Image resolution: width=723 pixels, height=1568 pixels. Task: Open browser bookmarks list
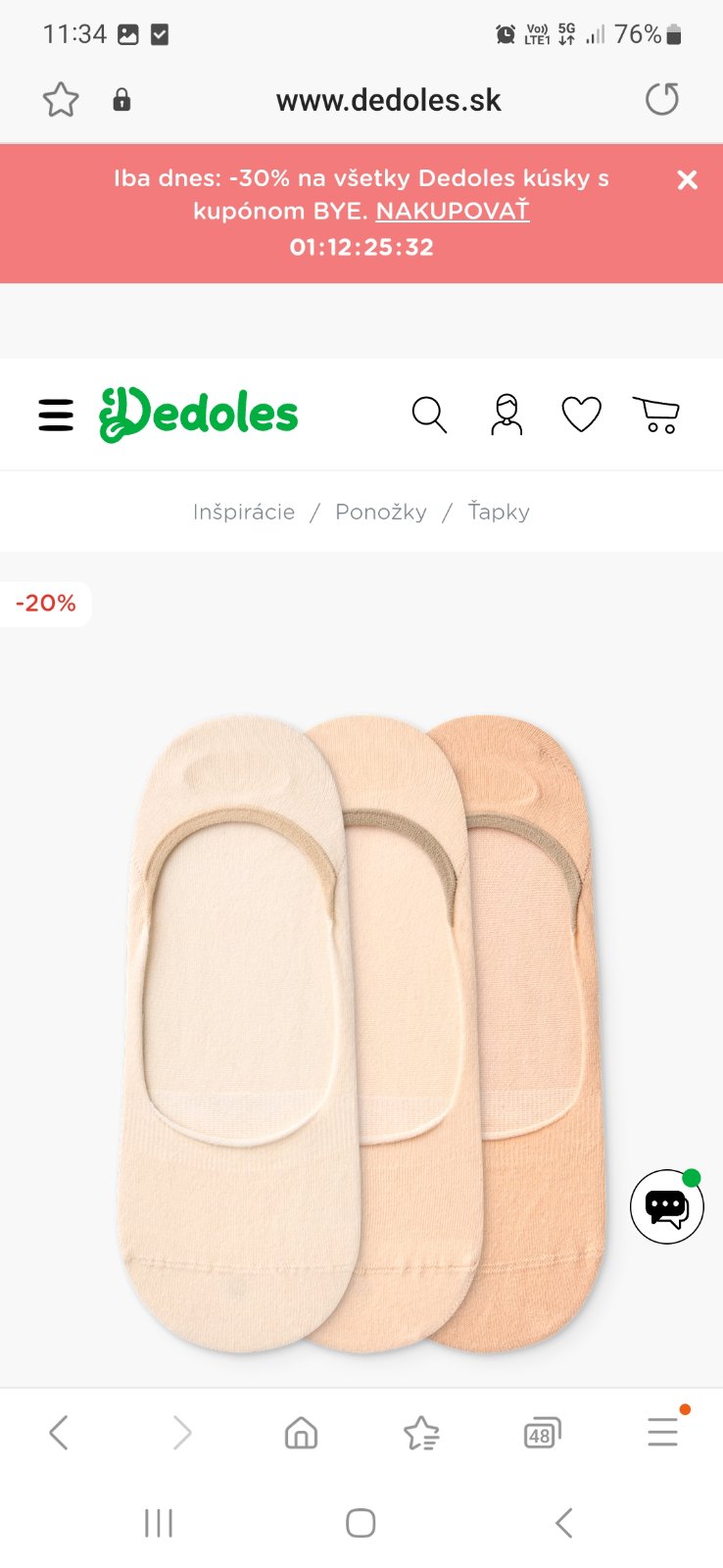(421, 1433)
